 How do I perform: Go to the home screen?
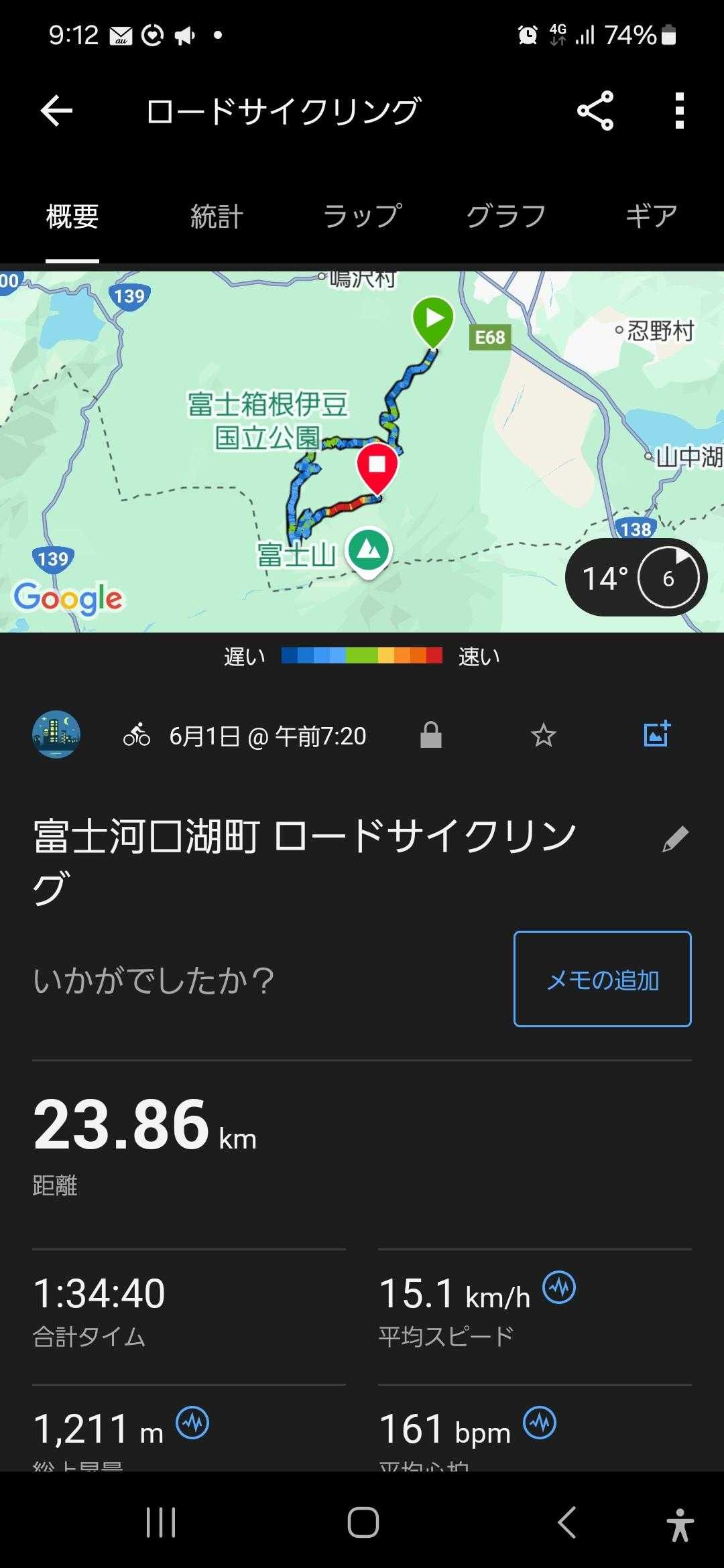[x=363, y=1522]
